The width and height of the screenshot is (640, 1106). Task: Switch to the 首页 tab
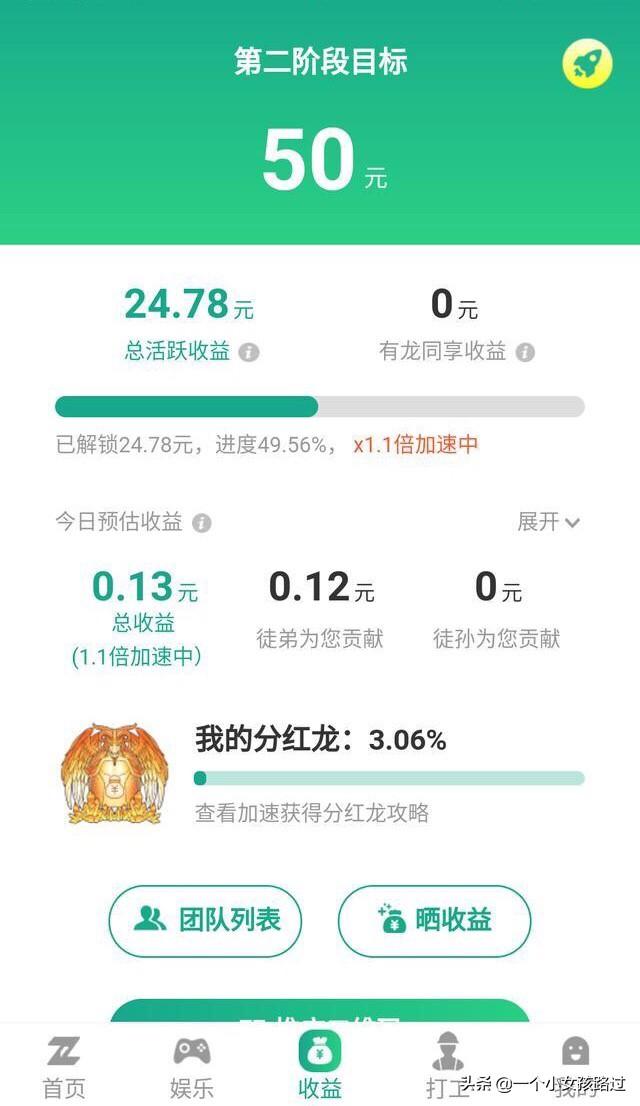click(x=64, y=1066)
